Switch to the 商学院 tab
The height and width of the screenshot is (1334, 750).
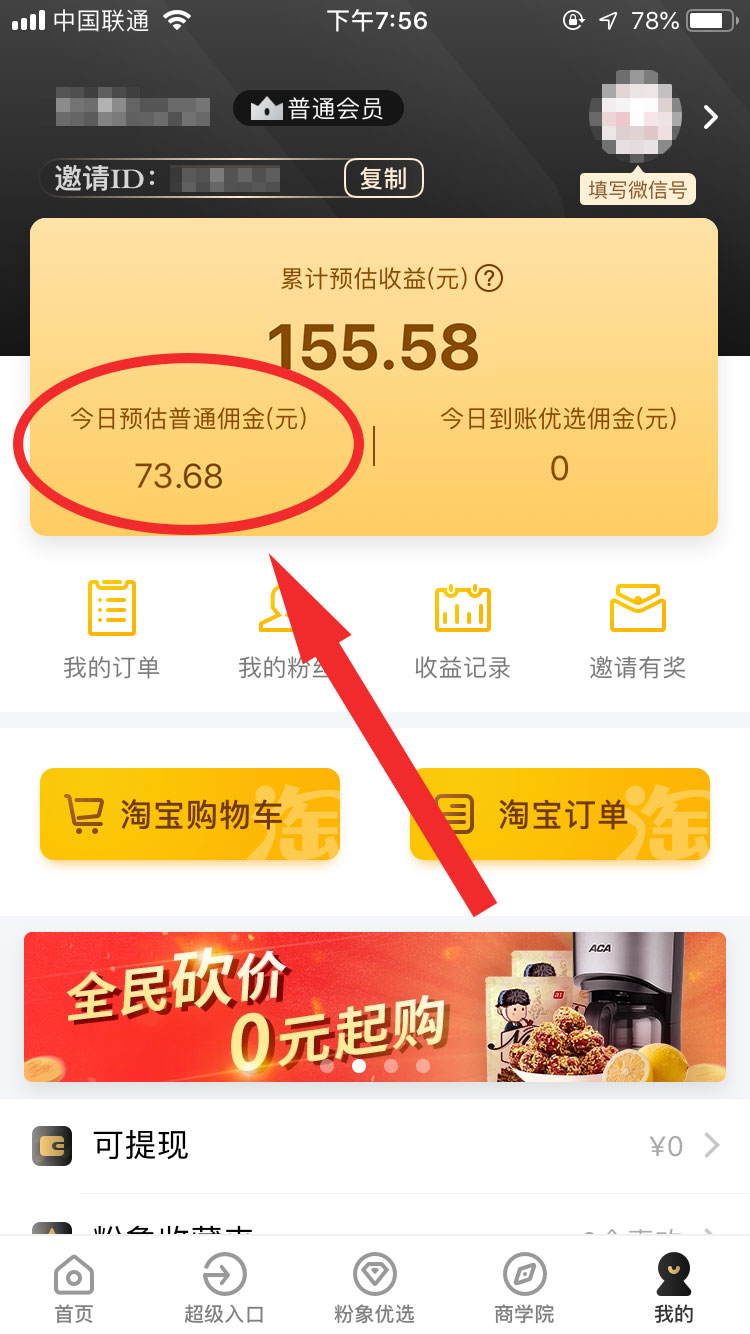coord(524,1289)
